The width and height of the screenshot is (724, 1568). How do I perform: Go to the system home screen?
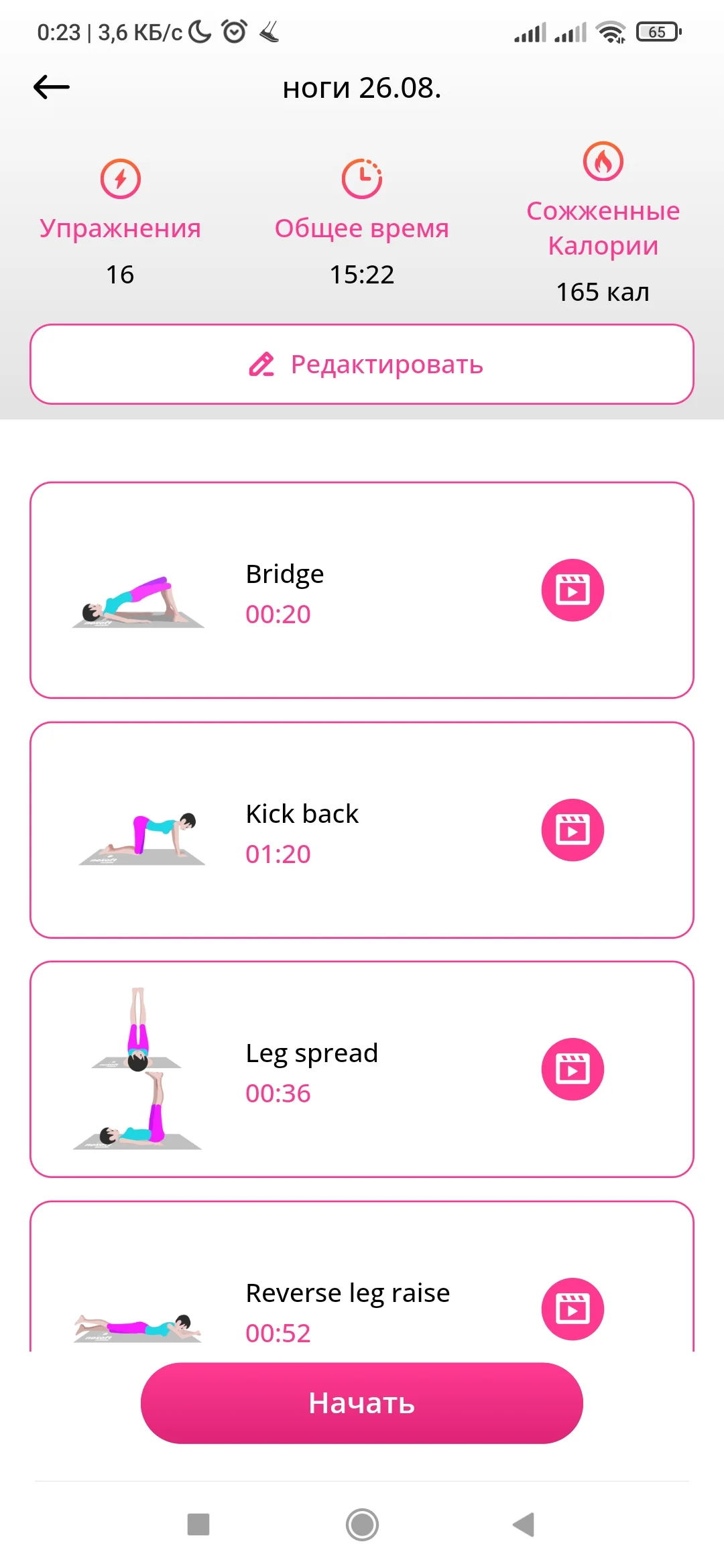[x=362, y=1525]
